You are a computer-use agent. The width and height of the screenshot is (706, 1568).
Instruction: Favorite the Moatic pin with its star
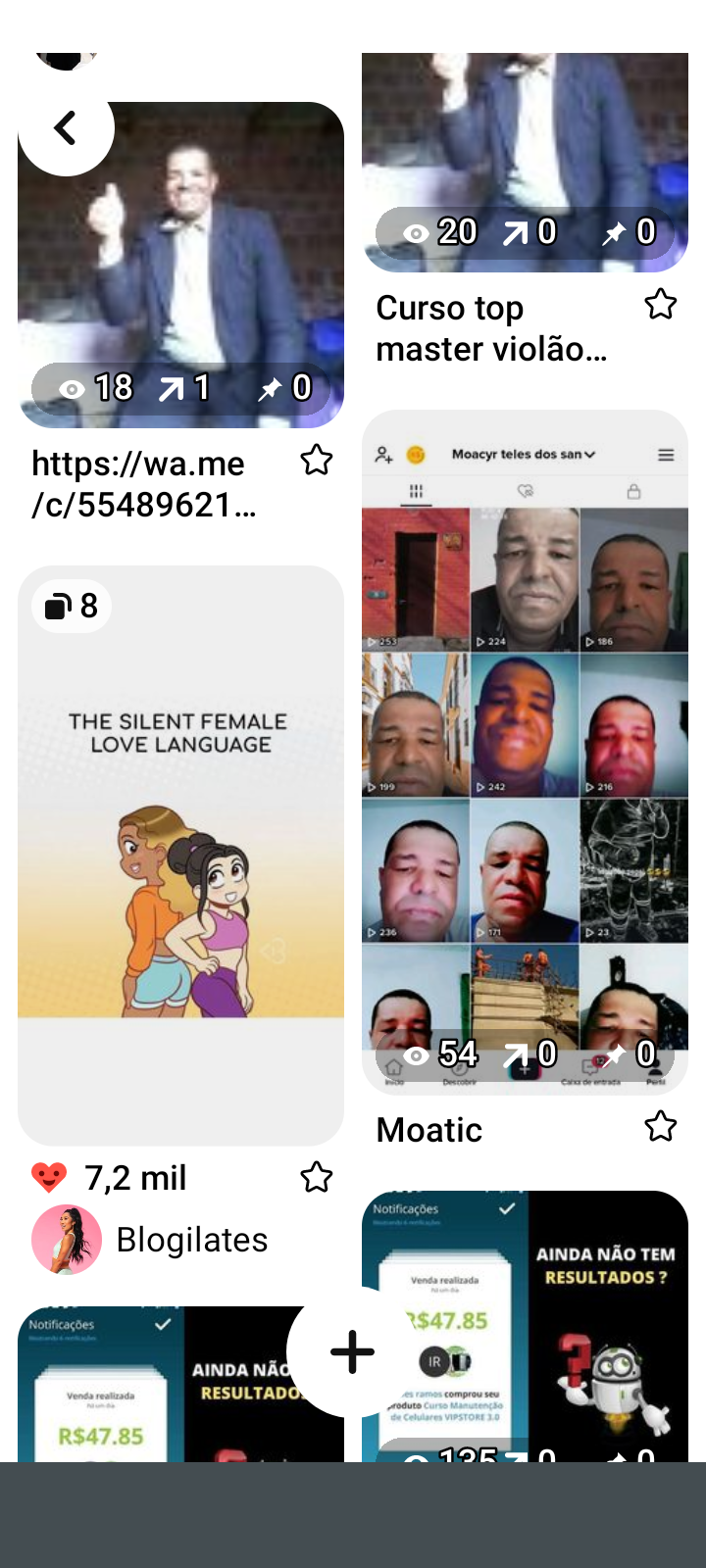point(660,1127)
